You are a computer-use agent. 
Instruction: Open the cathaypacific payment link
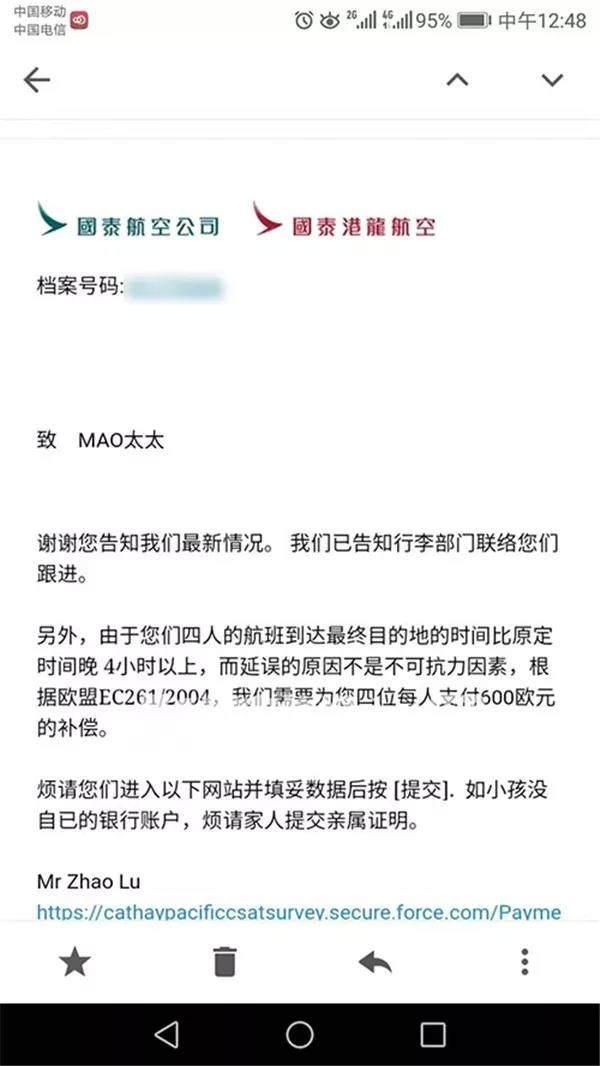[299, 912]
